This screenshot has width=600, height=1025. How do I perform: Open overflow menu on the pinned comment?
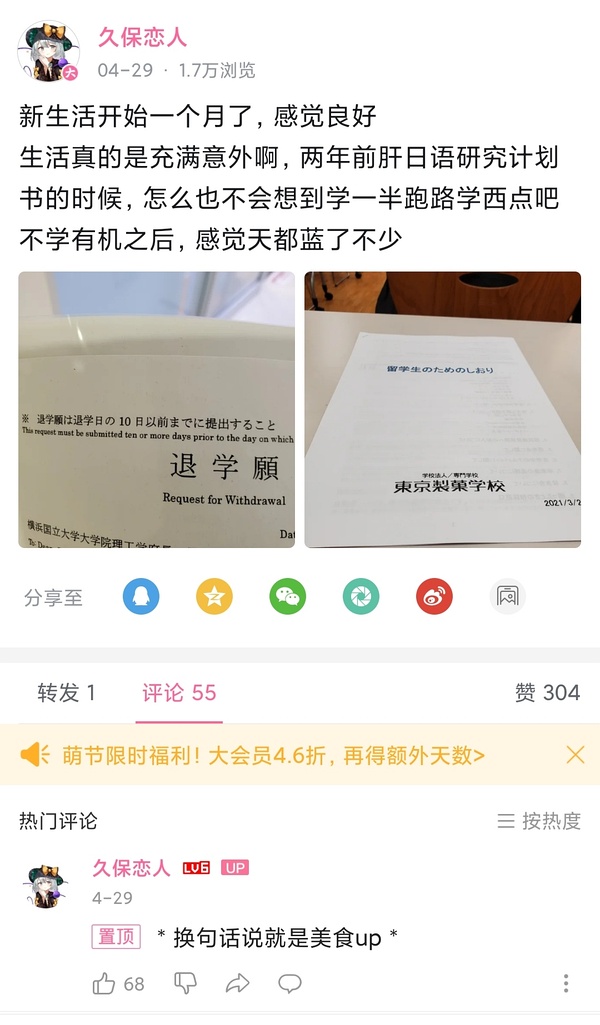click(566, 984)
